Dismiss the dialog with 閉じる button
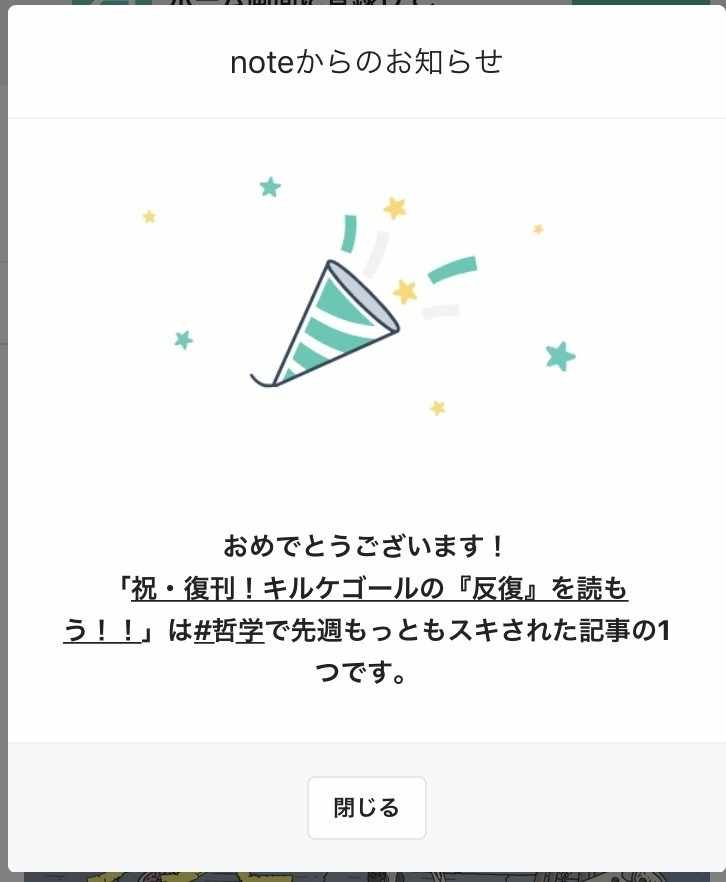726x882 pixels. tap(366, 807)
